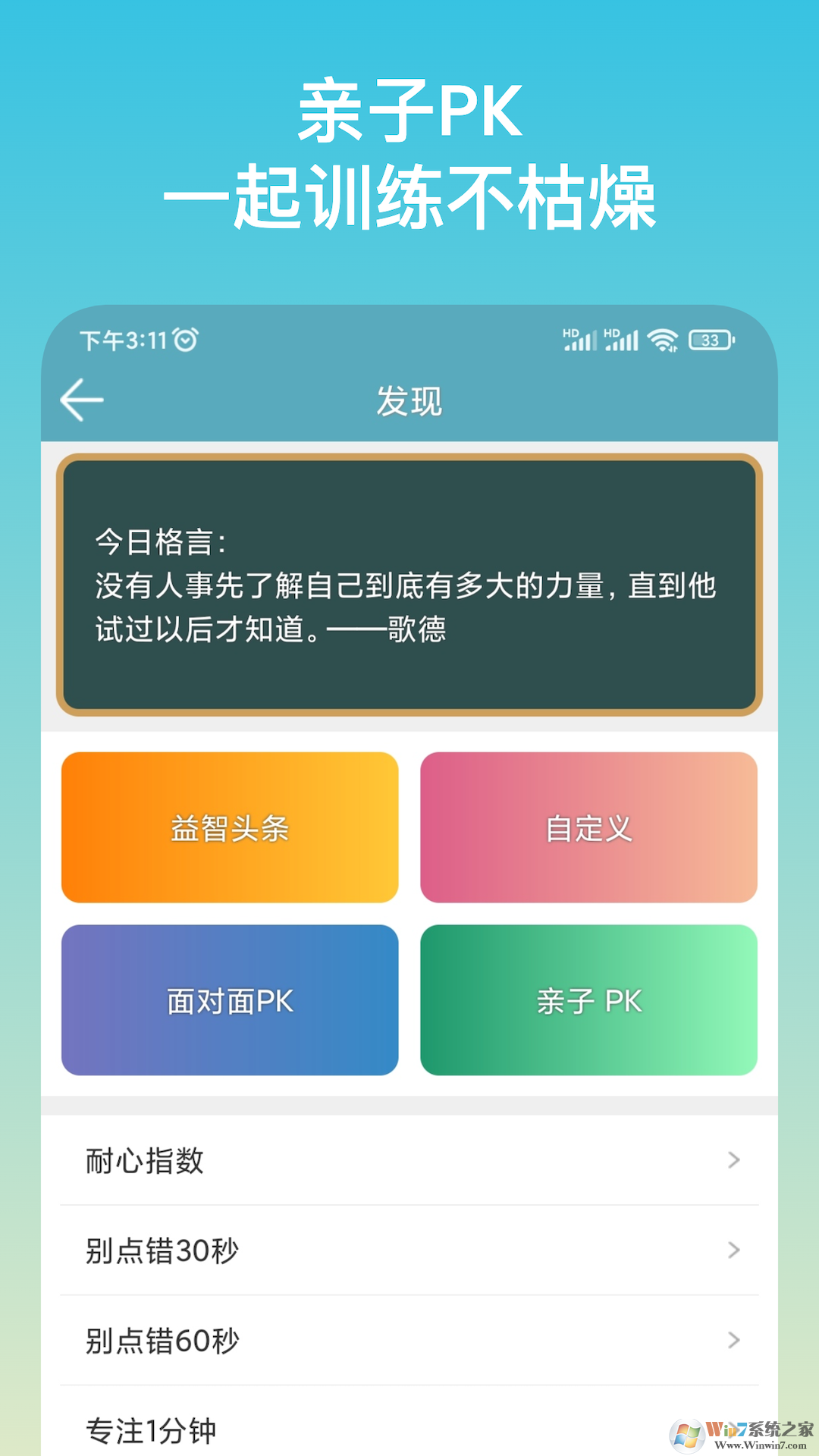This screenshot has height=1456, width=819.
Task: Start 面对面PK mode
Action: pyautogui.click(x=230, y=999)
